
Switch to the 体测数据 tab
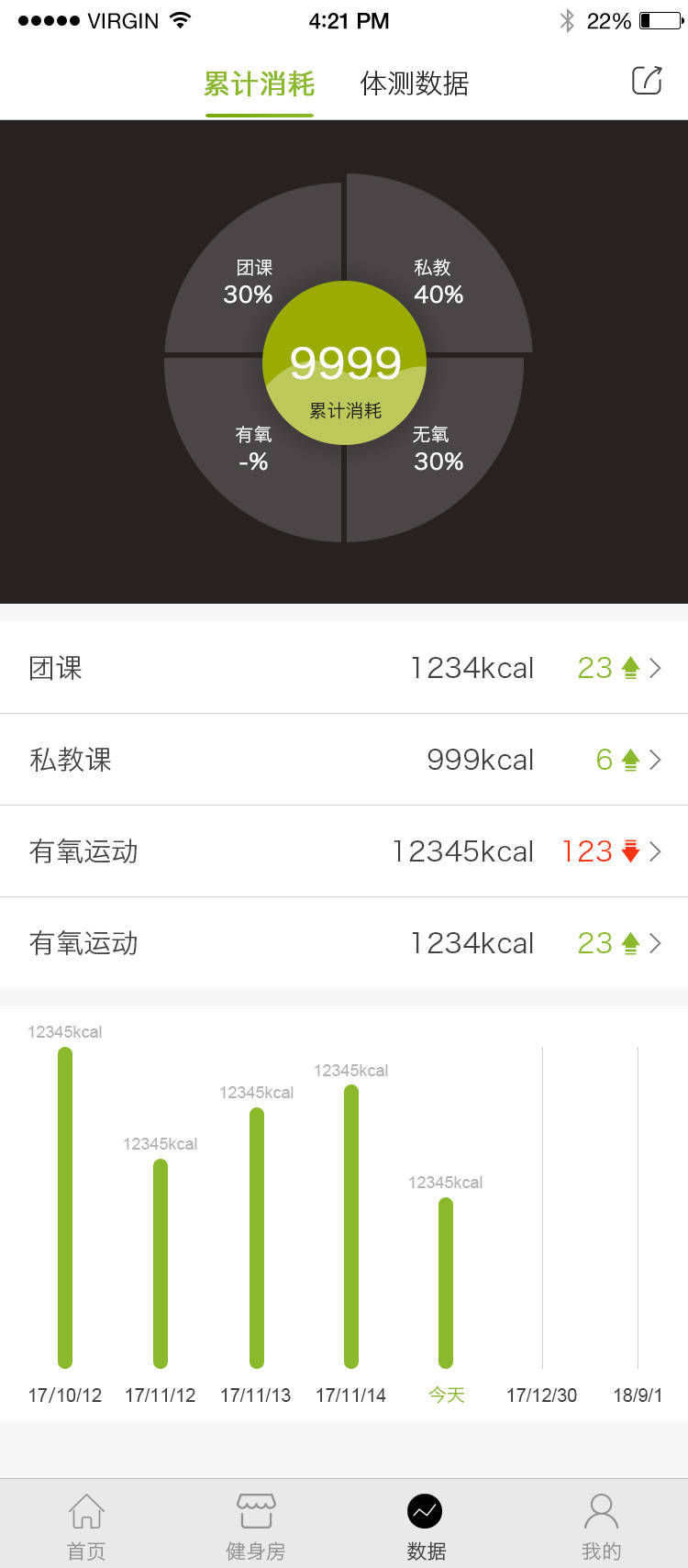[412, 83]
